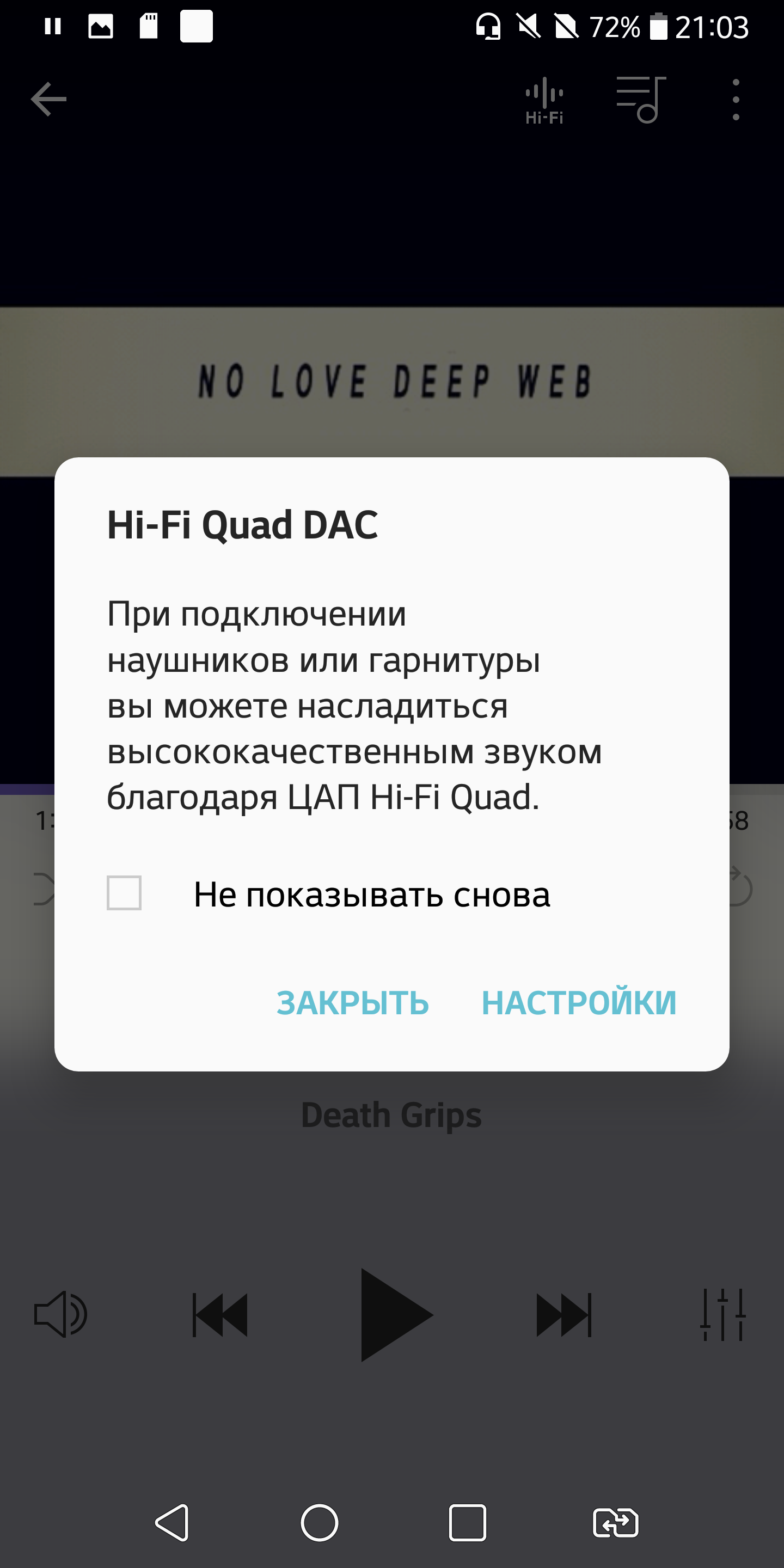
Task: Go to the home screen
Action: (320, 1522)
